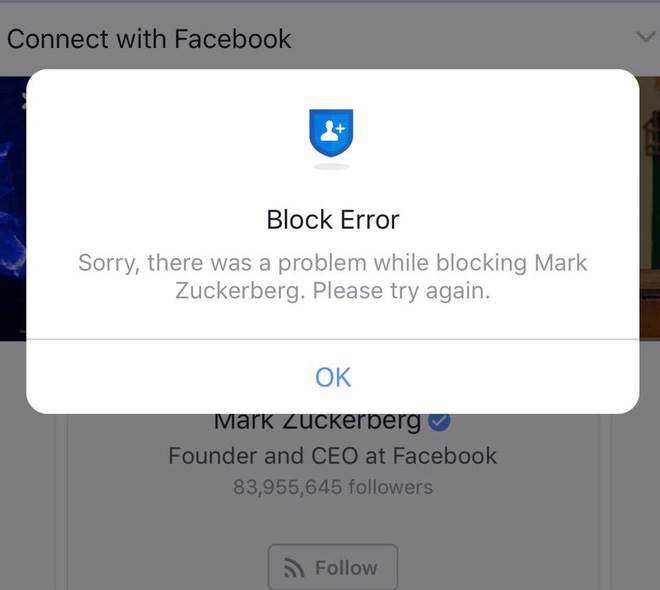Dismiss the Block Error dialog with OK
The height and width of the screenshot is (590, 660).
click(x=333, y=377)
